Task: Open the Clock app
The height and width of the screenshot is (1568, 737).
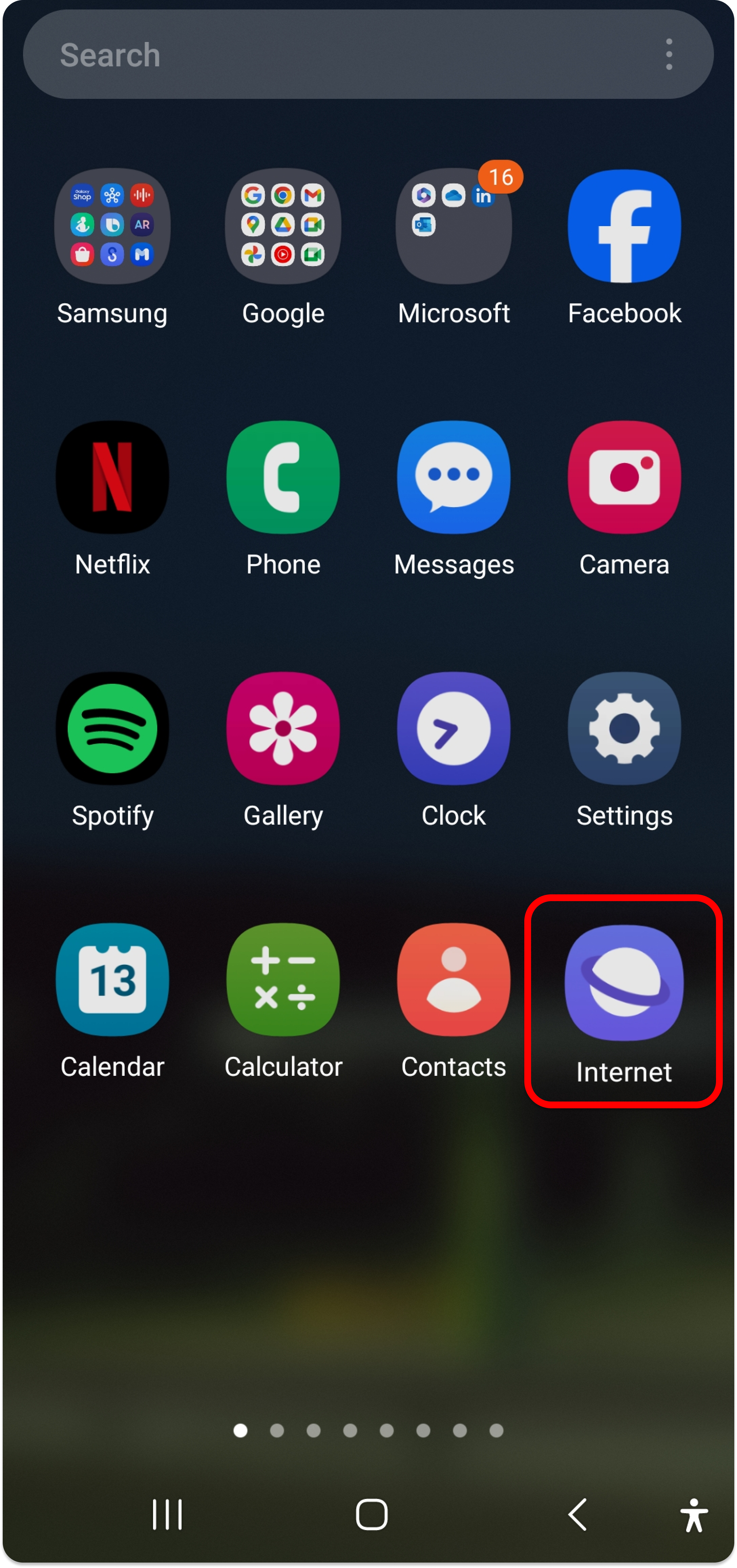Action: 454,728
